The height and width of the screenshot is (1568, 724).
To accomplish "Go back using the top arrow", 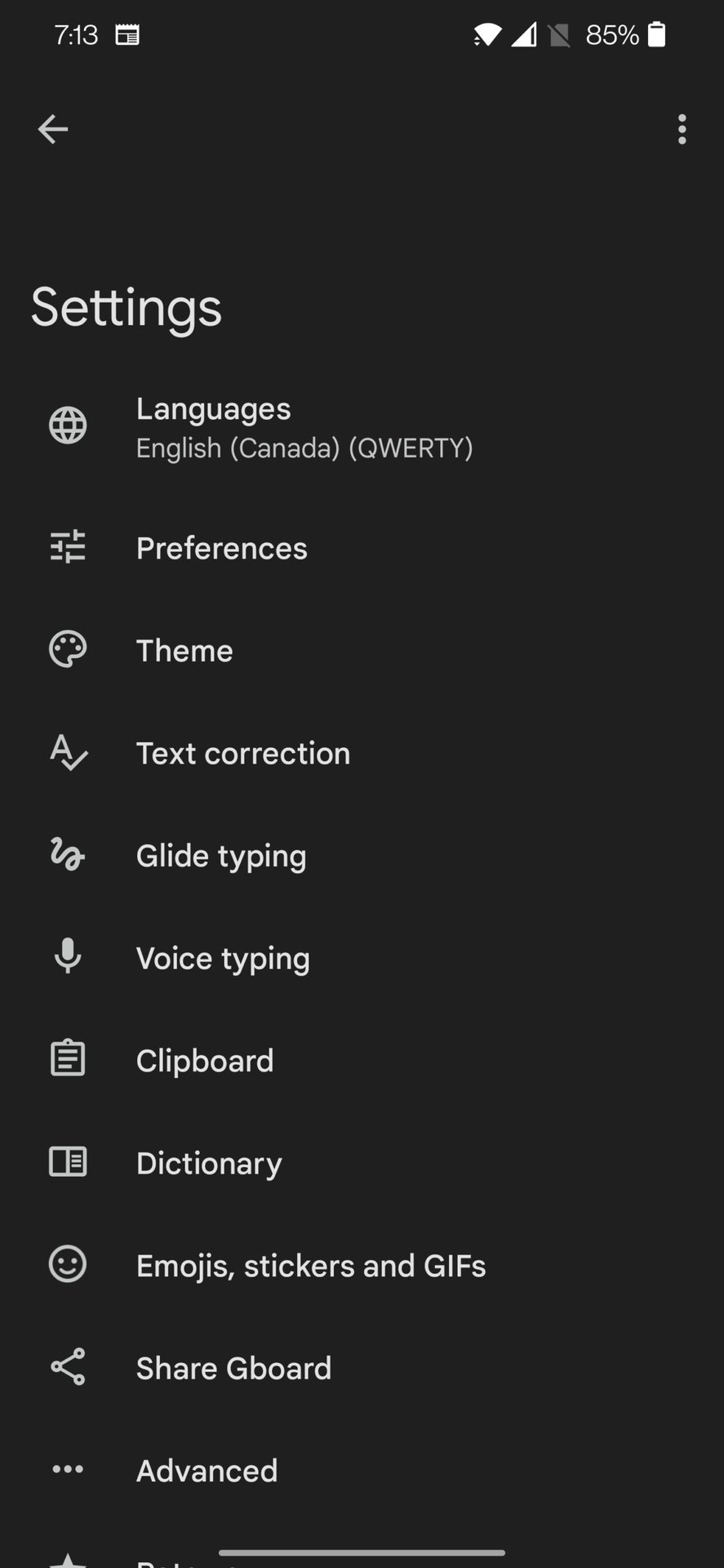I will click(x=53, y=129).
